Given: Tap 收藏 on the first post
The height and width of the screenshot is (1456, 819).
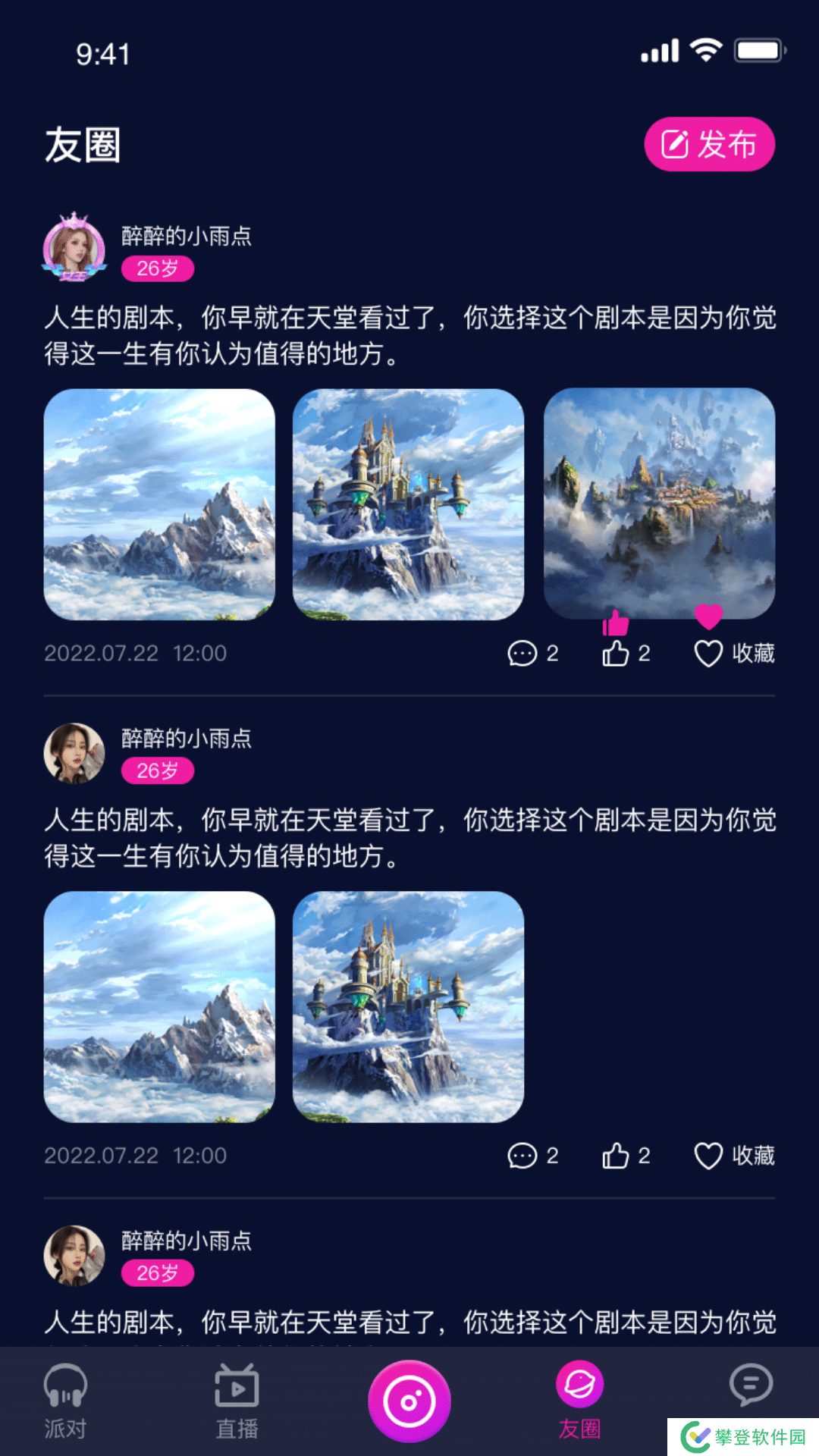Looking at the screenshot, I should click(x=734, y=653).
